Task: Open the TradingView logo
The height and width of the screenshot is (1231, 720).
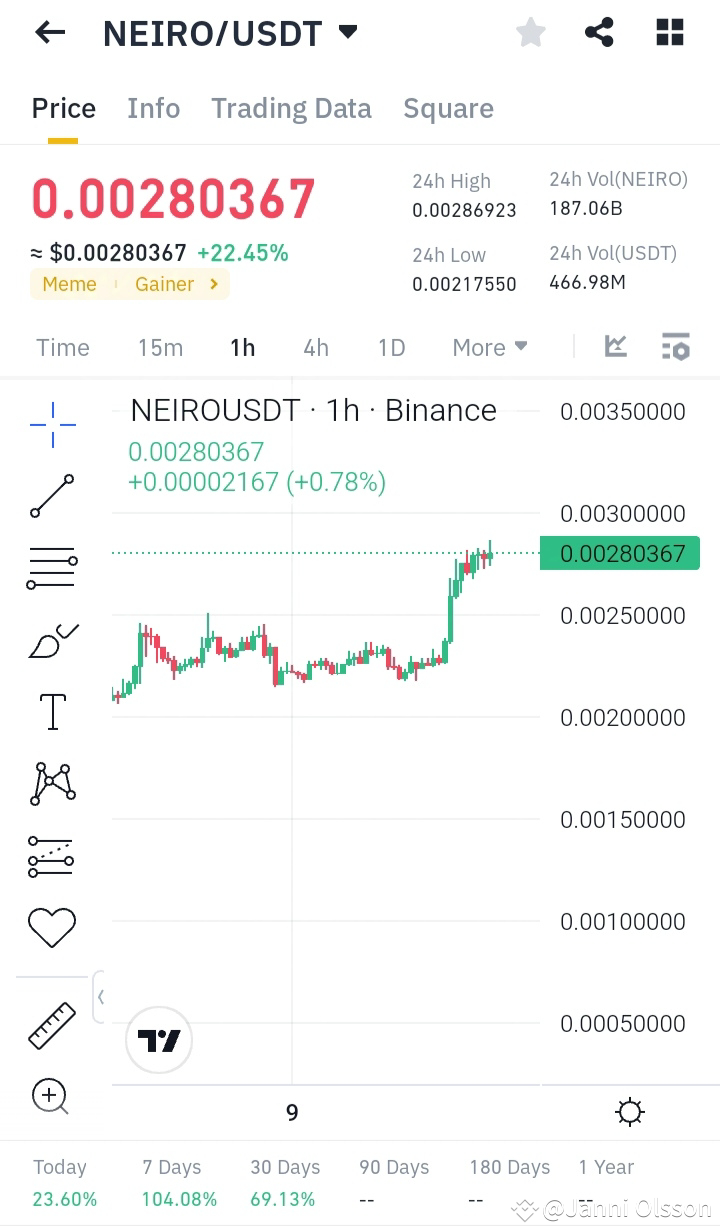Action: pyautogui.click(x=158, y=1040)
